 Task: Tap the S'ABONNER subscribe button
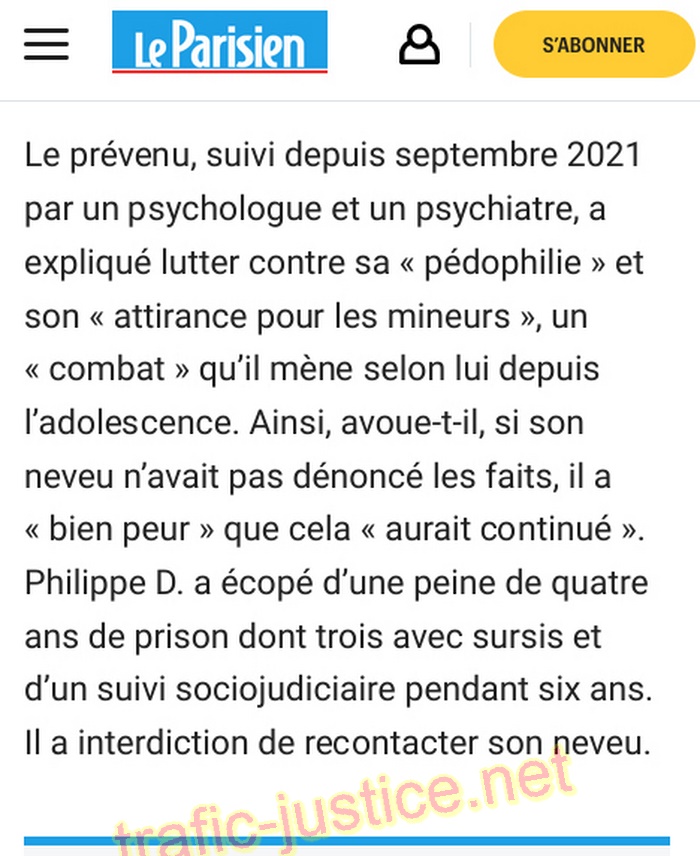pyautogui.click(x=593, y=44)
